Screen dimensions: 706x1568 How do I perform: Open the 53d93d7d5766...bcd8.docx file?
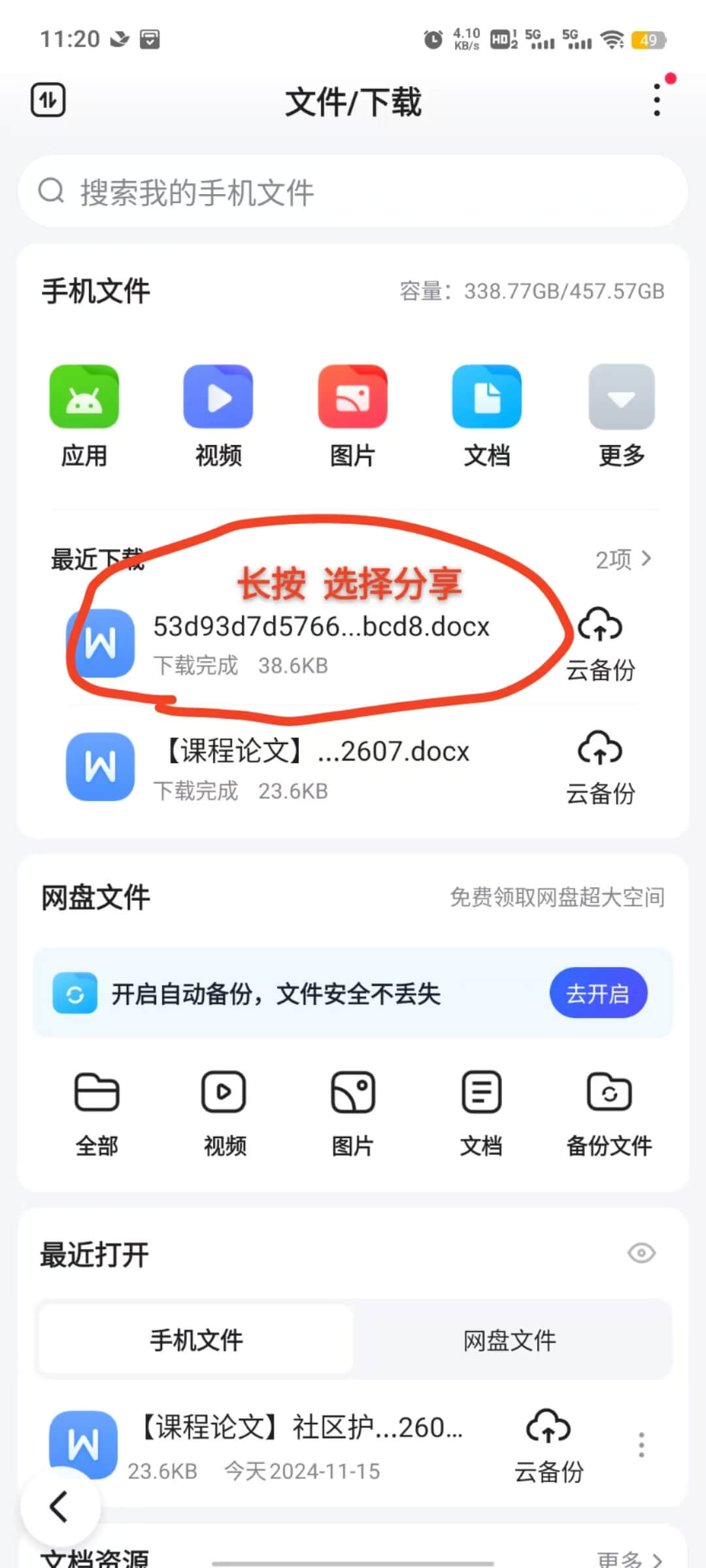(x=320, y=642)
